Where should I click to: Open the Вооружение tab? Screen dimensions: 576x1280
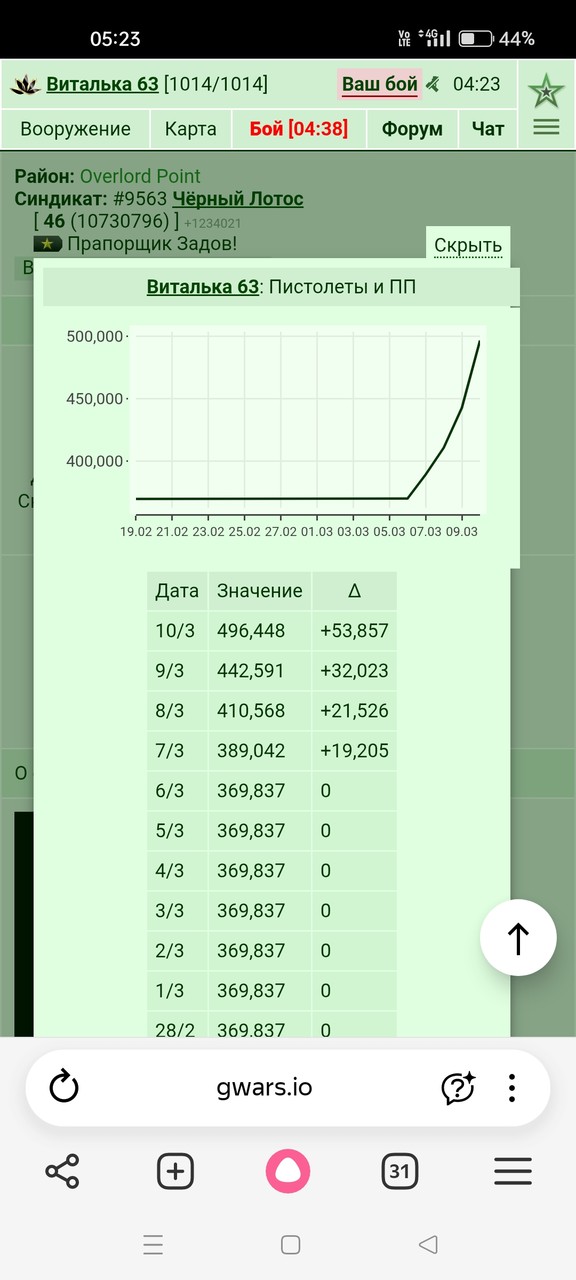[x=76, y=129]
